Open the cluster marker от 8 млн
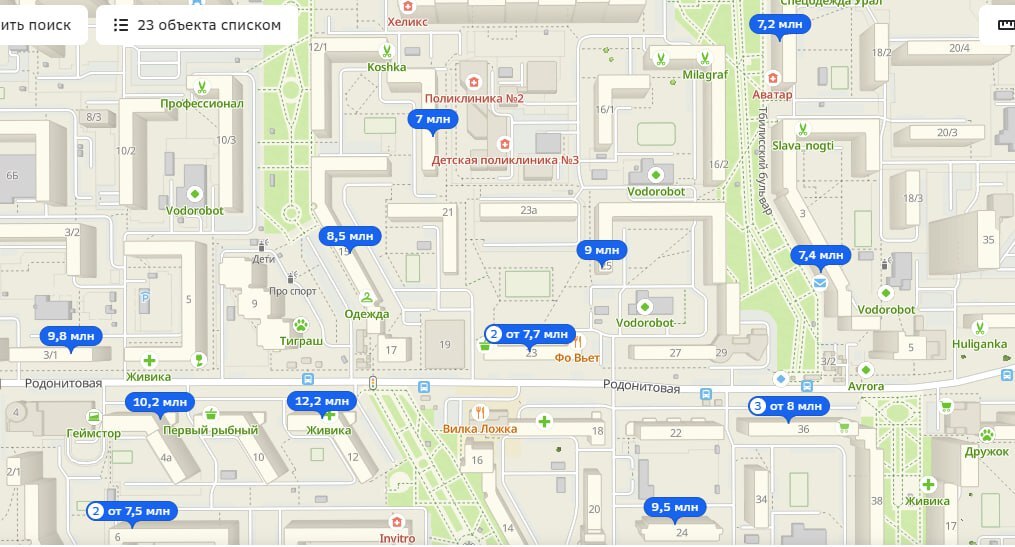Viewport: 1015px width, 547px height. pos(789,406)
